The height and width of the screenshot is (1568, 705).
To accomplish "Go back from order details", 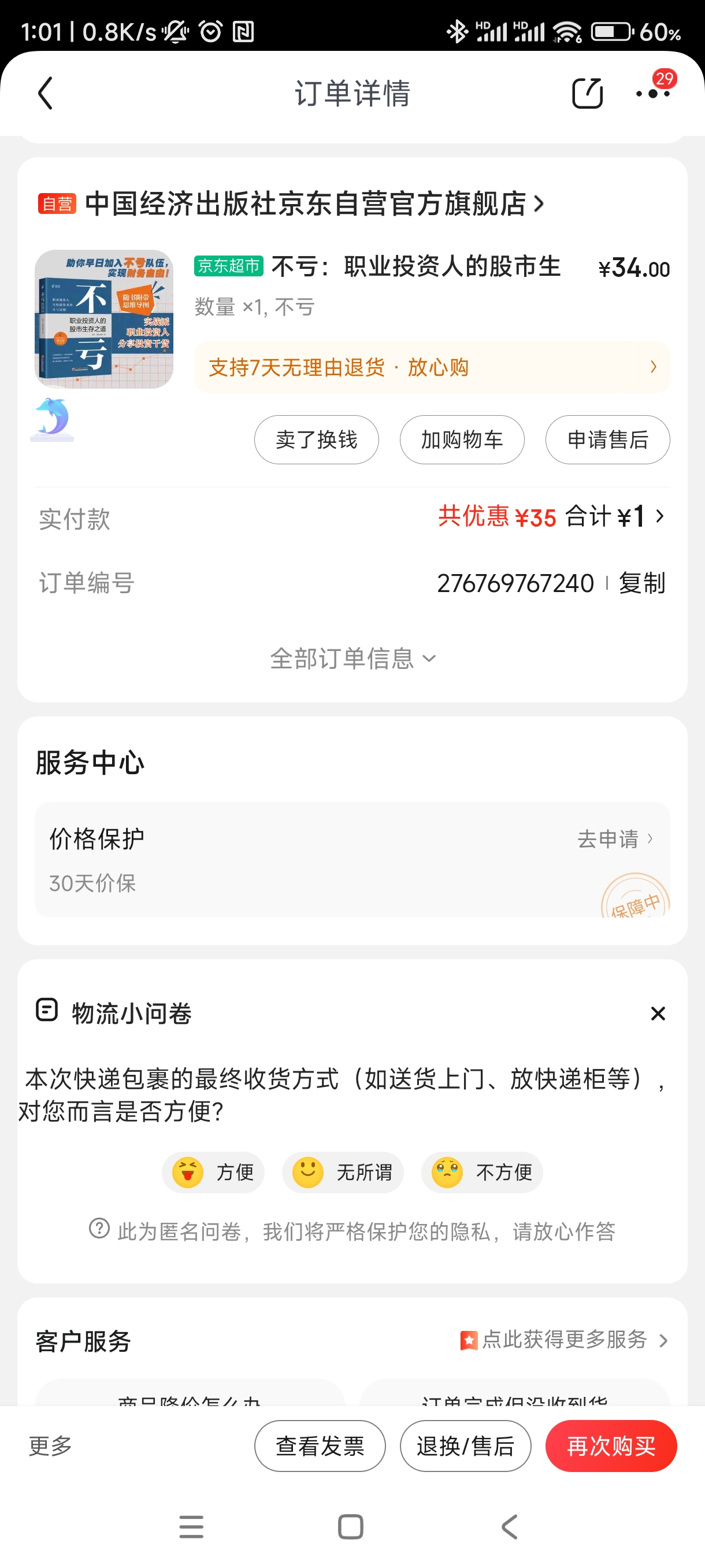I will pyautogui.click(x=46, y=93).
